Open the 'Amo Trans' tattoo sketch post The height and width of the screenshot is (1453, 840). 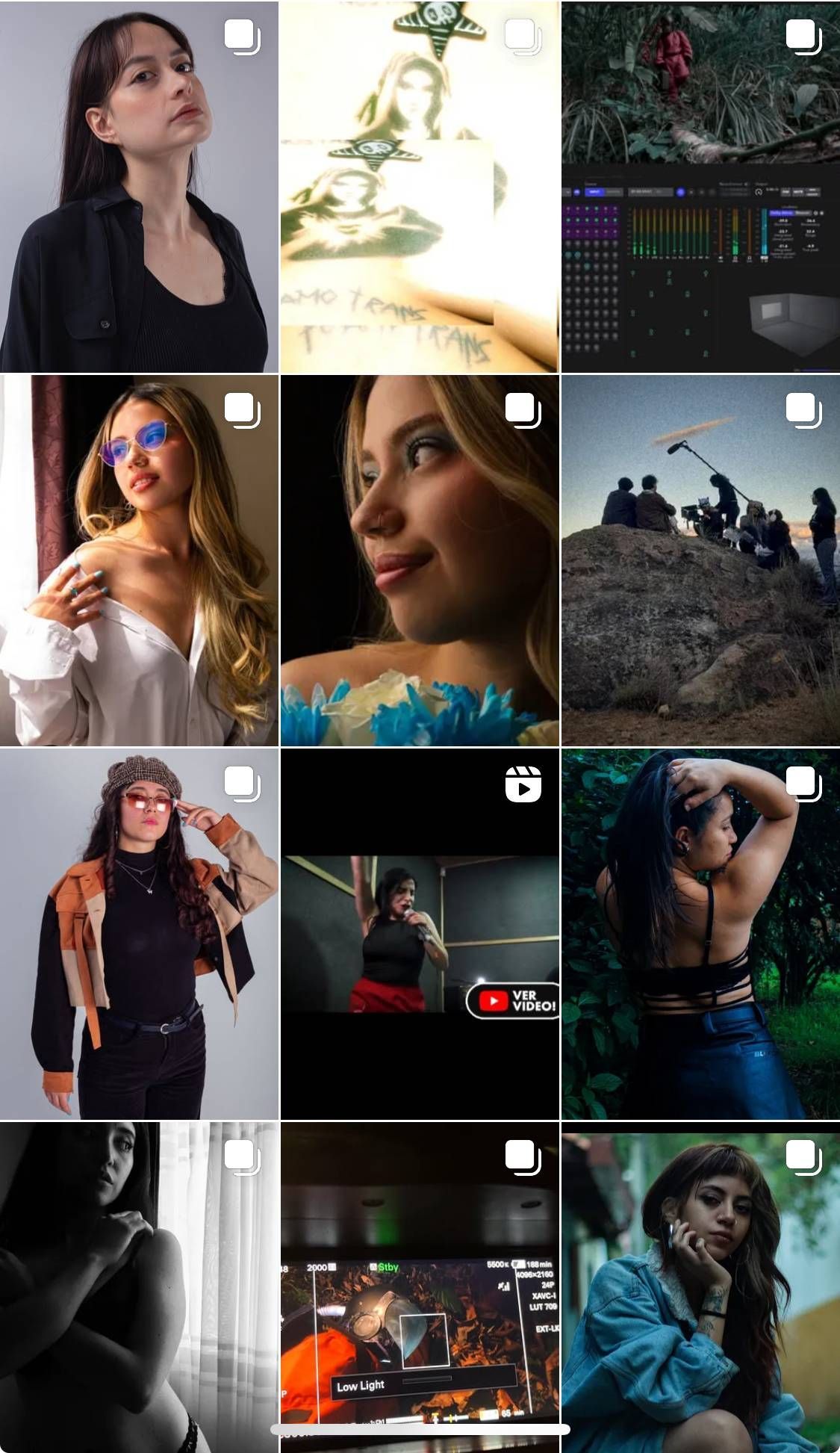tap(419, 187)
